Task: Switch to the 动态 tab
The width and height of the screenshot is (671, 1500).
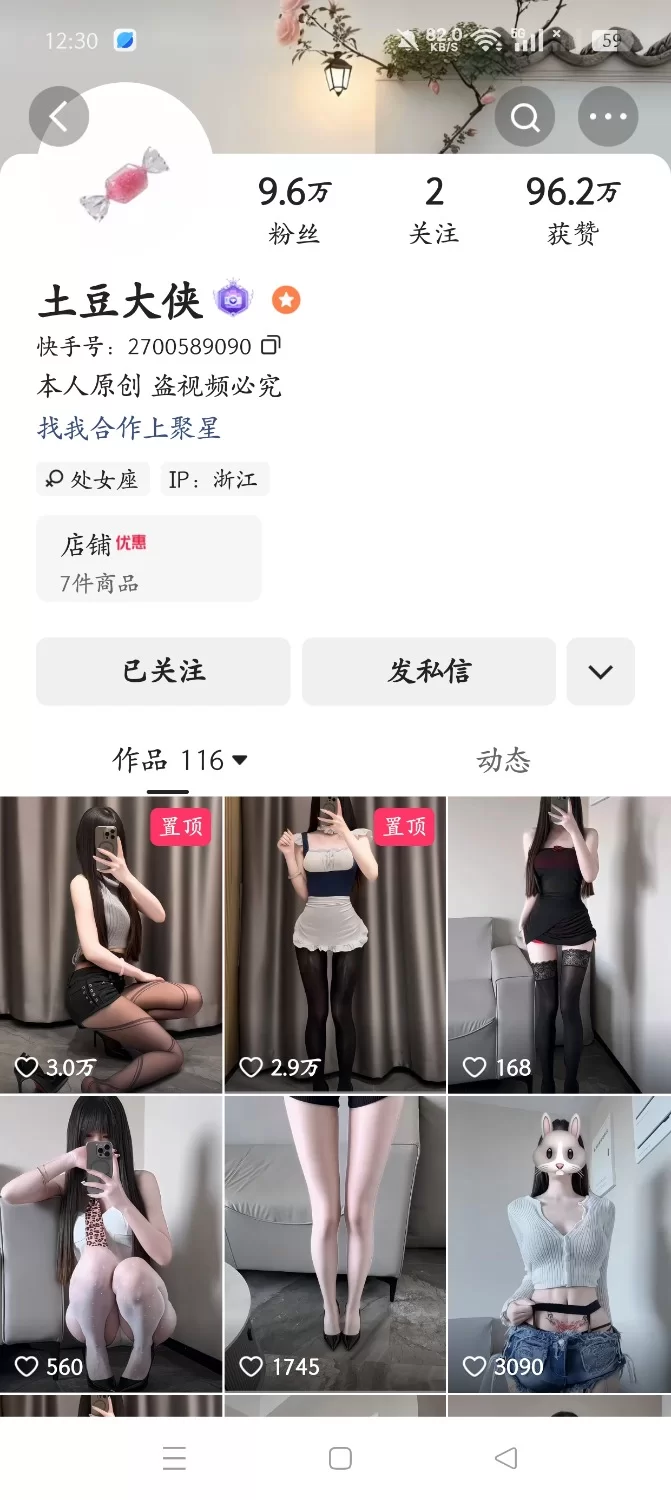Action: [503, 760]
